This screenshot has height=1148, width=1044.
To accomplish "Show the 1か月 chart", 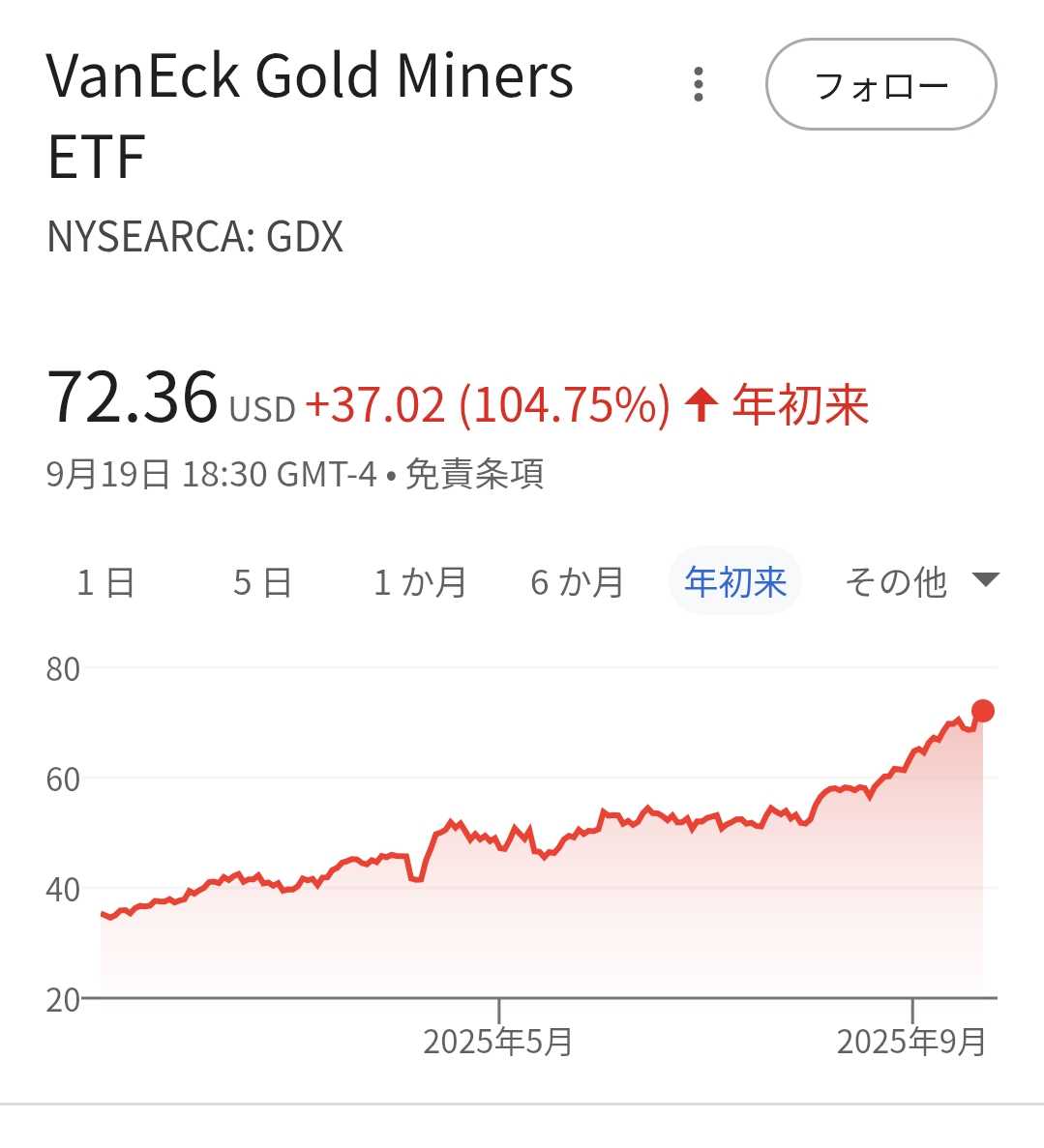I will point(420,582).
